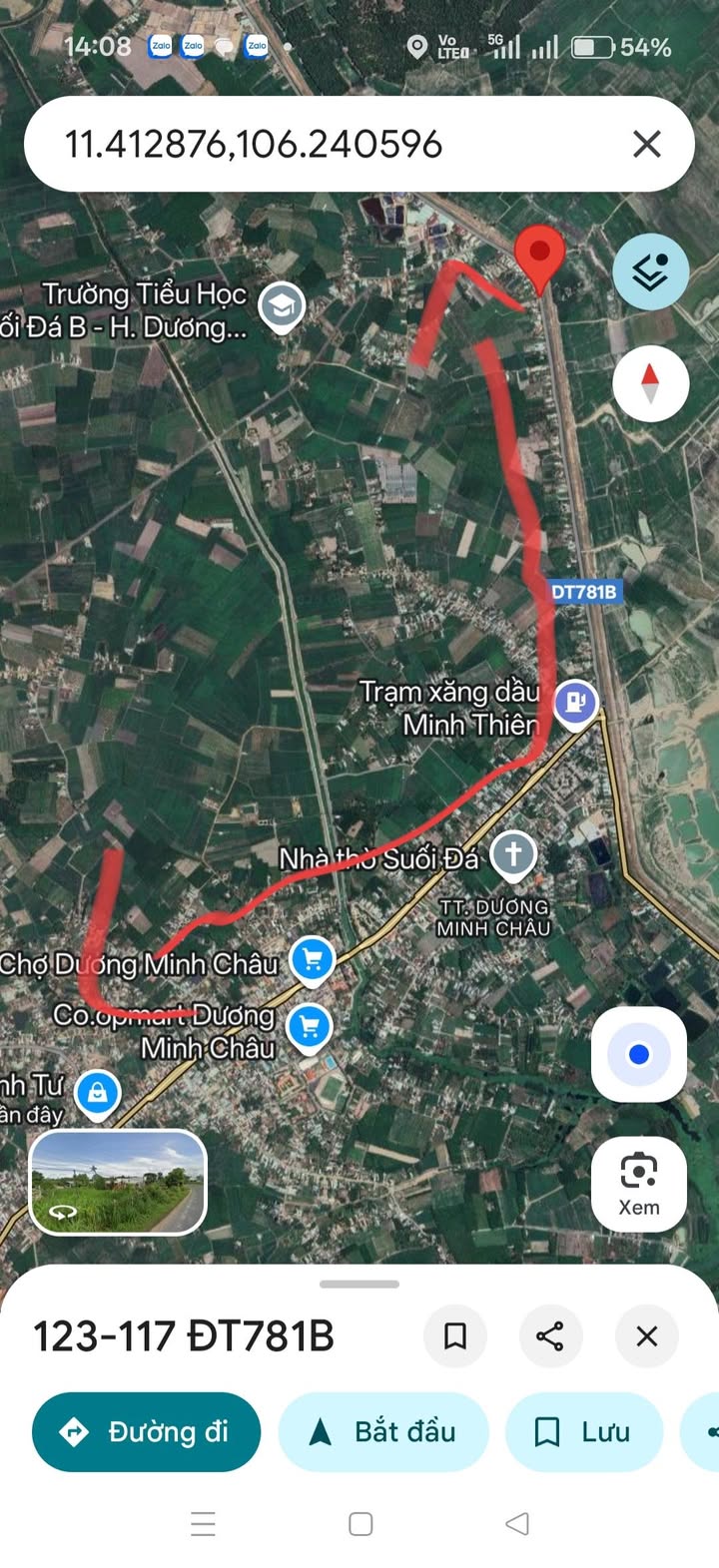Go back using the system back button
719x1568 pixels.
pos(517,1524)
